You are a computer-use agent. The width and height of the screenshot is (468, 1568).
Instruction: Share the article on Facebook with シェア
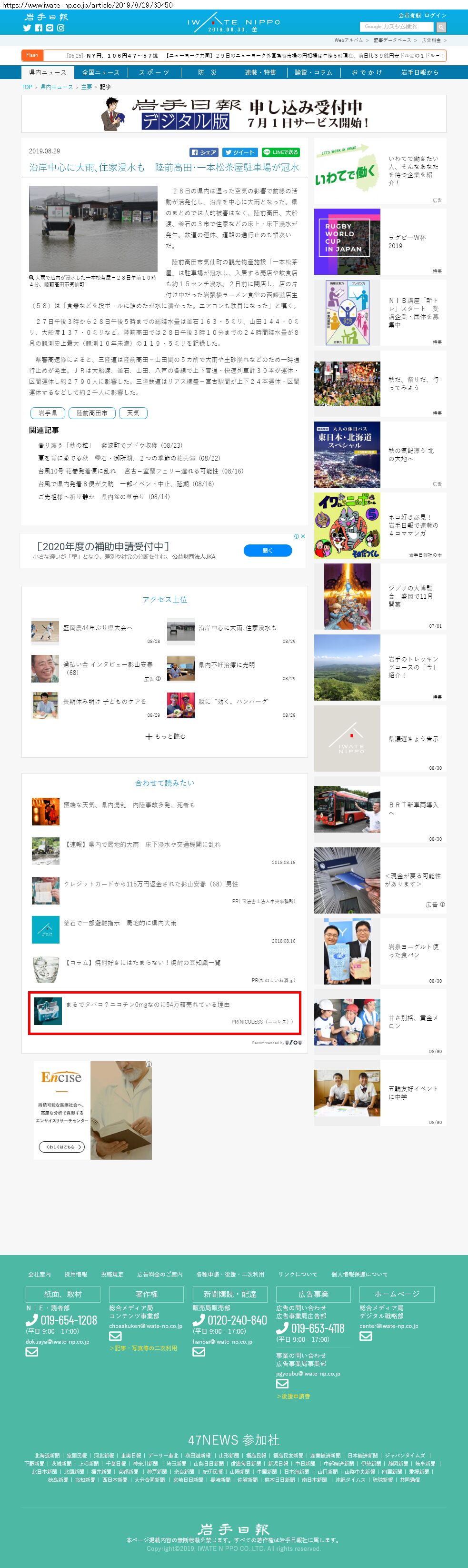203,152
